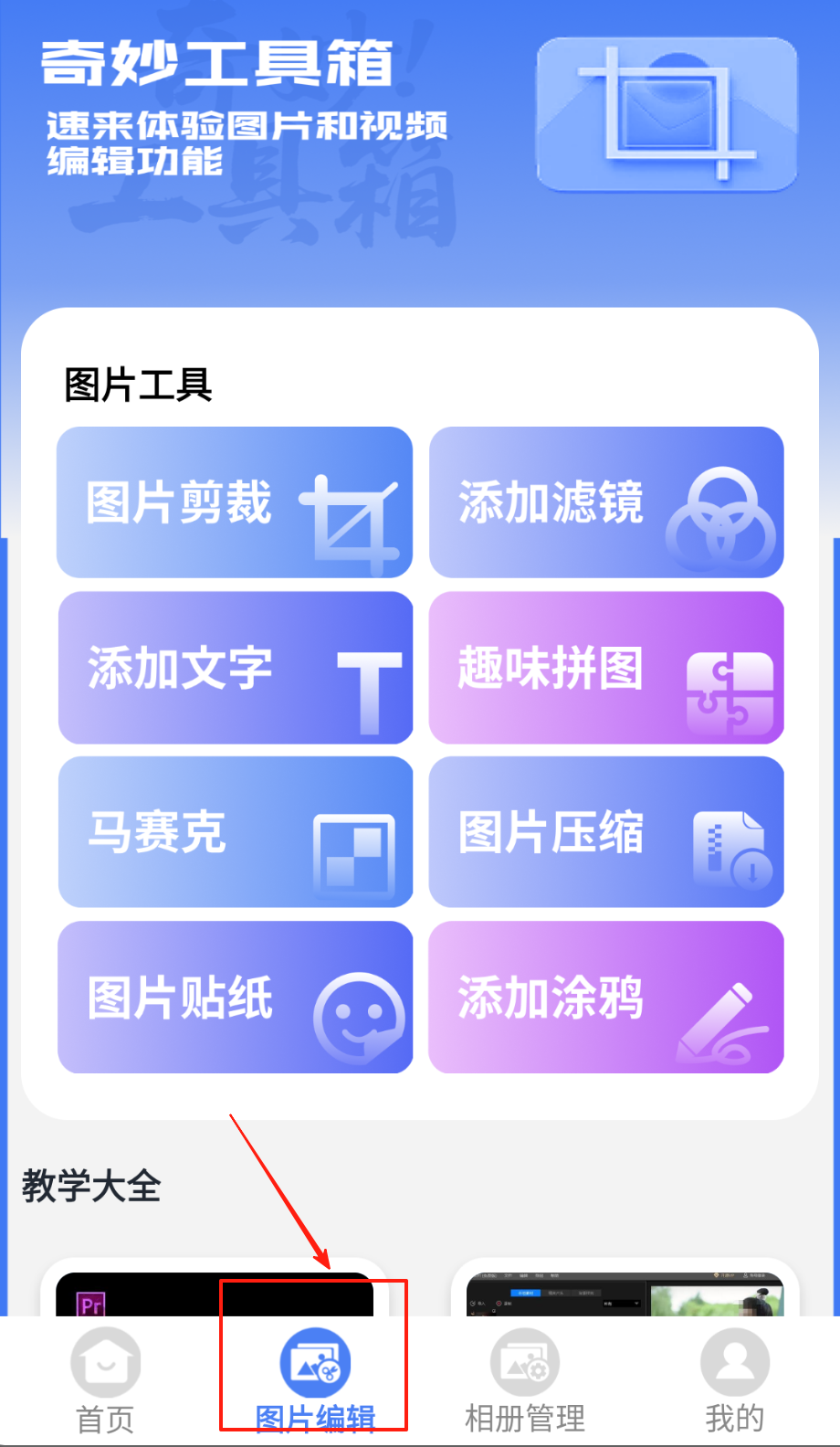Open the 图片压缩 compression tool

[x=606, y=832]
